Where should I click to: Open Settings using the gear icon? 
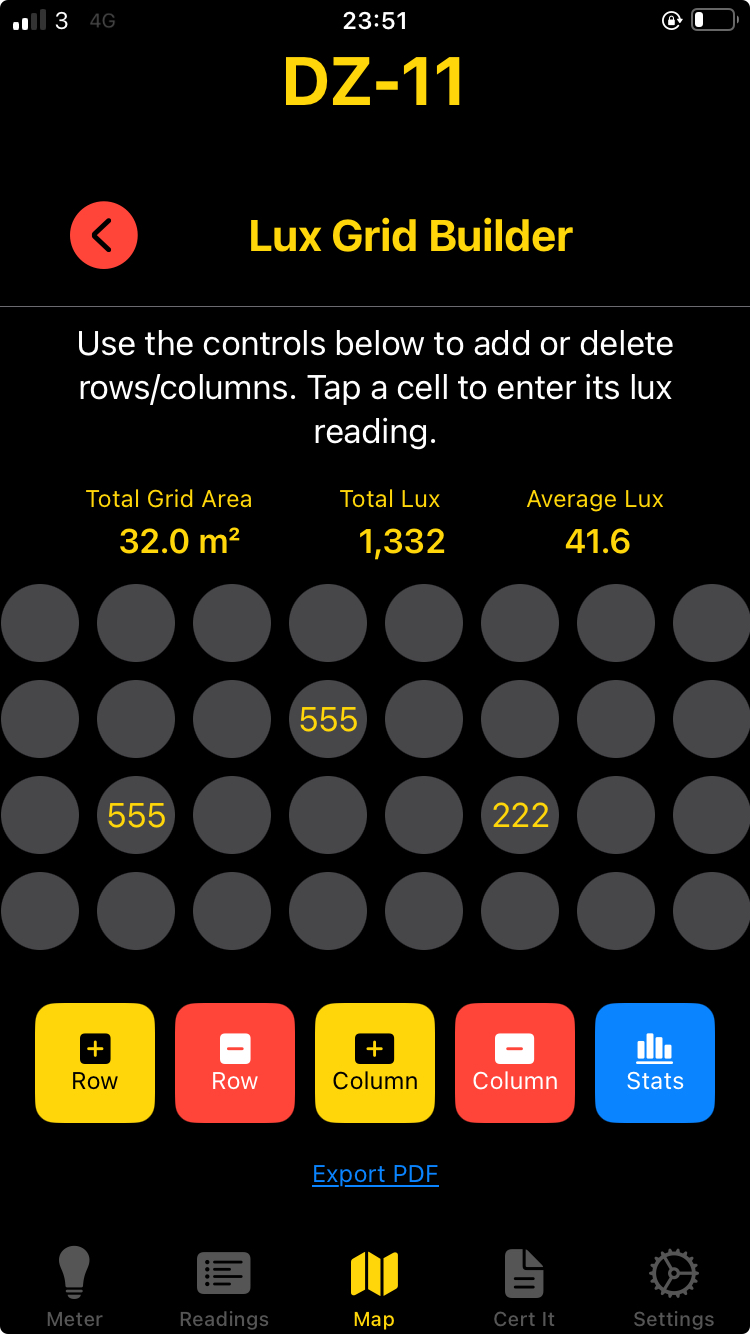click(x=673, y=1272)
